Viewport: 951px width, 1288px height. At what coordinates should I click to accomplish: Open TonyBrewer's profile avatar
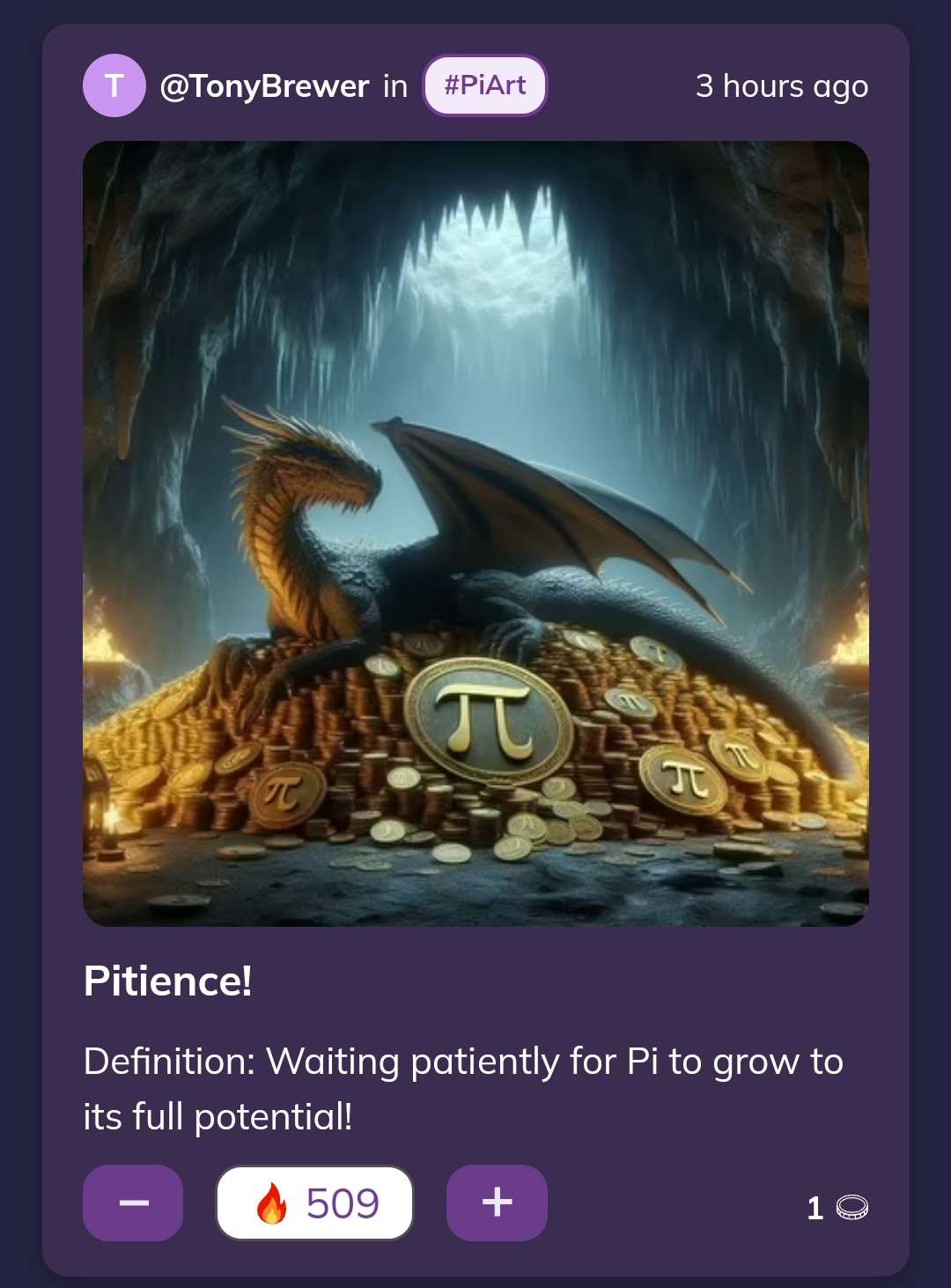click(x=114, y=85)
